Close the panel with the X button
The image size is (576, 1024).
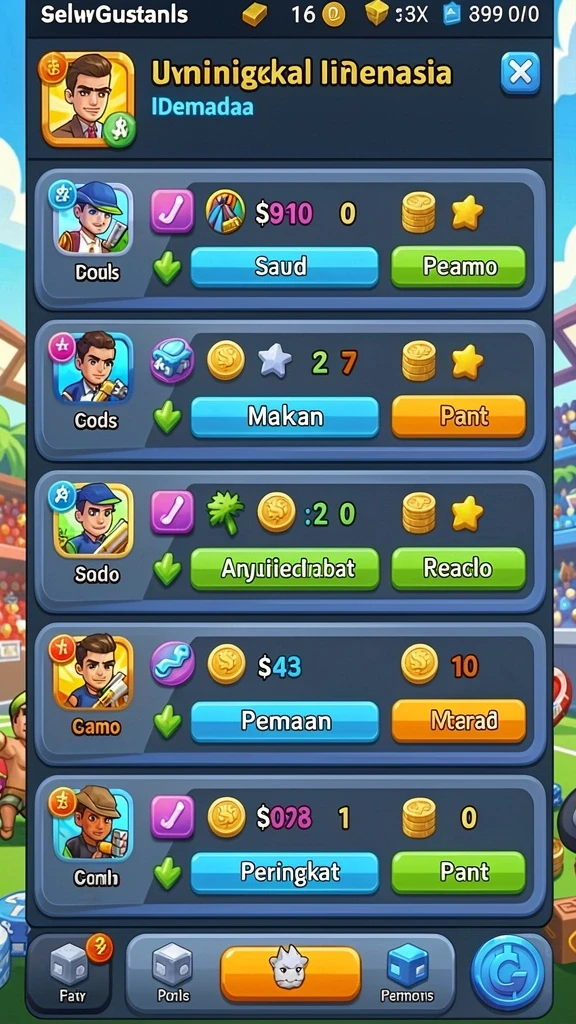[520, 72]
